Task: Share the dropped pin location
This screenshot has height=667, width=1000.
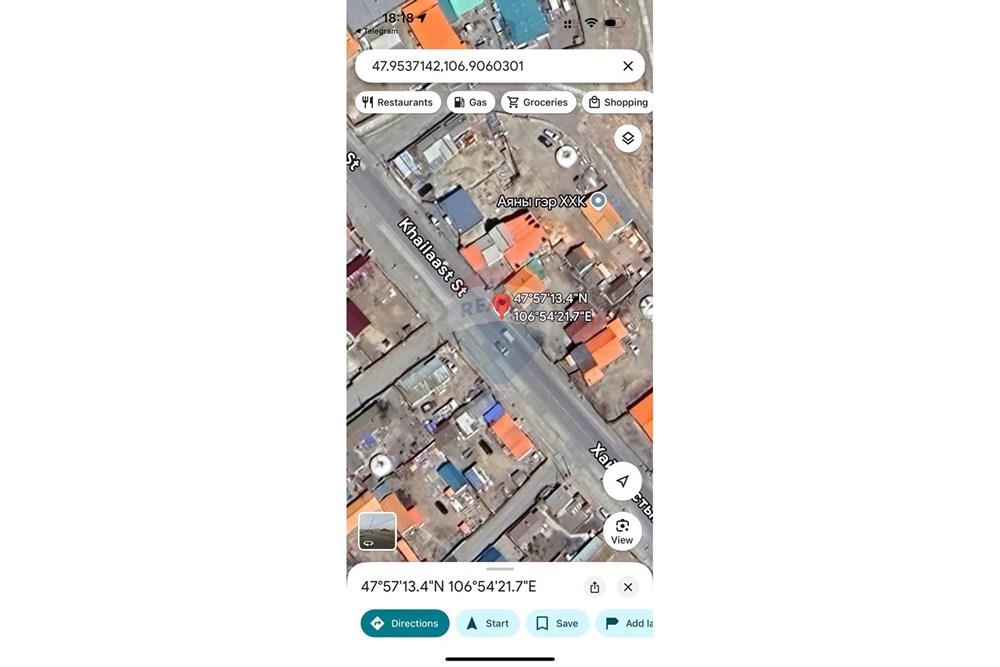Action: pos(595,587)
